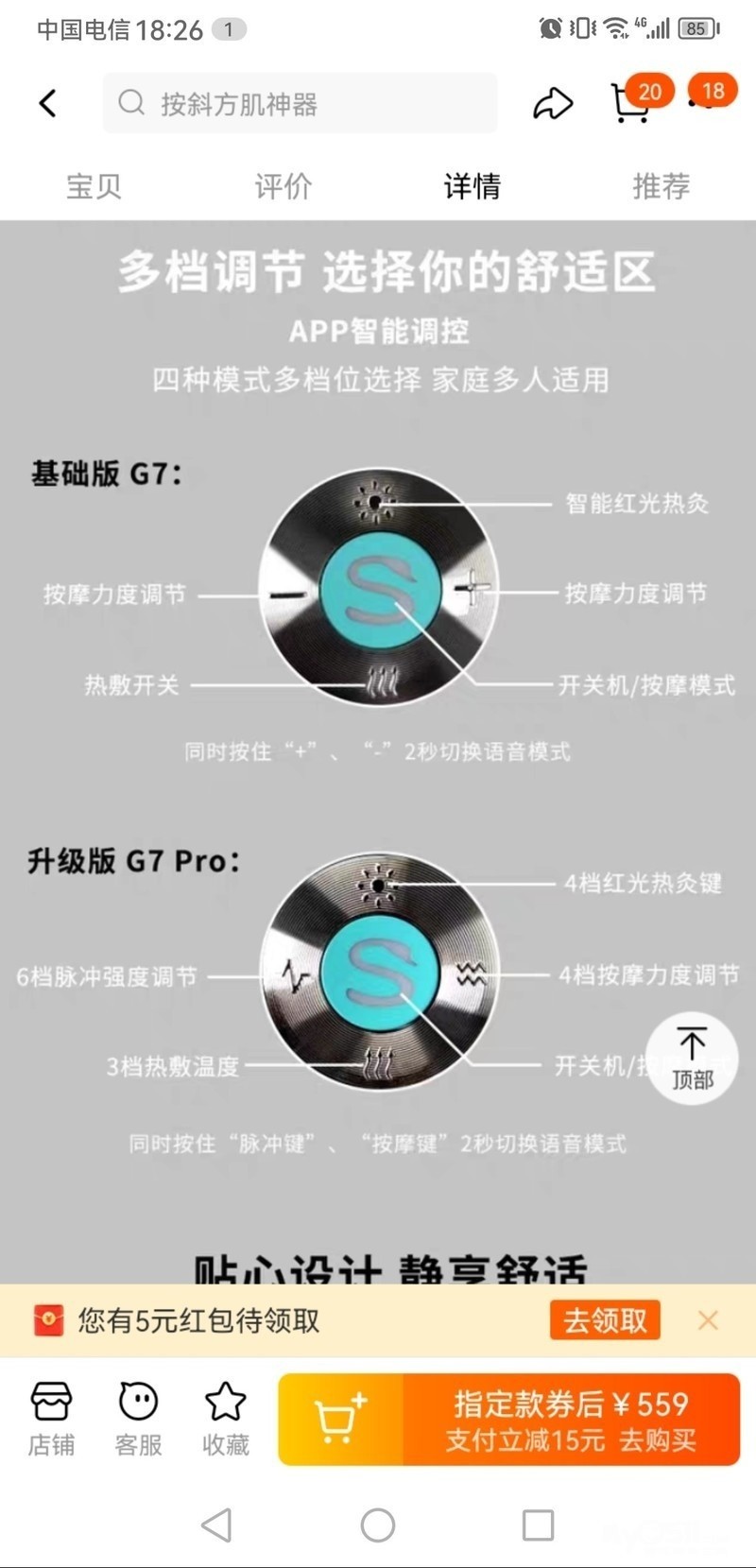The height and width of the screenshot is (1568, 756).
Task: Tap the search box for 按斜方肌神器
Action: [x=300, y=103]
